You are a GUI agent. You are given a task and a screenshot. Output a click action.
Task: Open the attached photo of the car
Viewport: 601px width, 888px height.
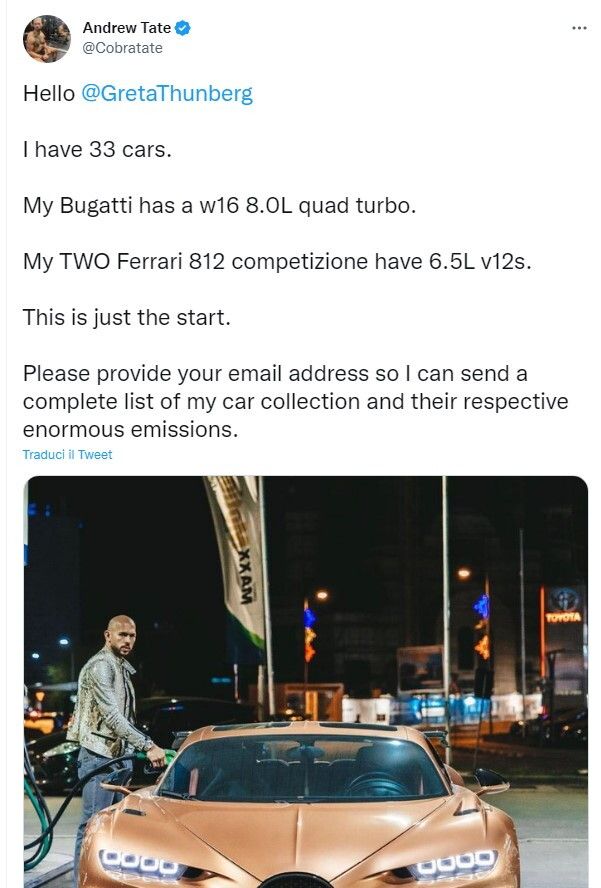coord(305,680)
